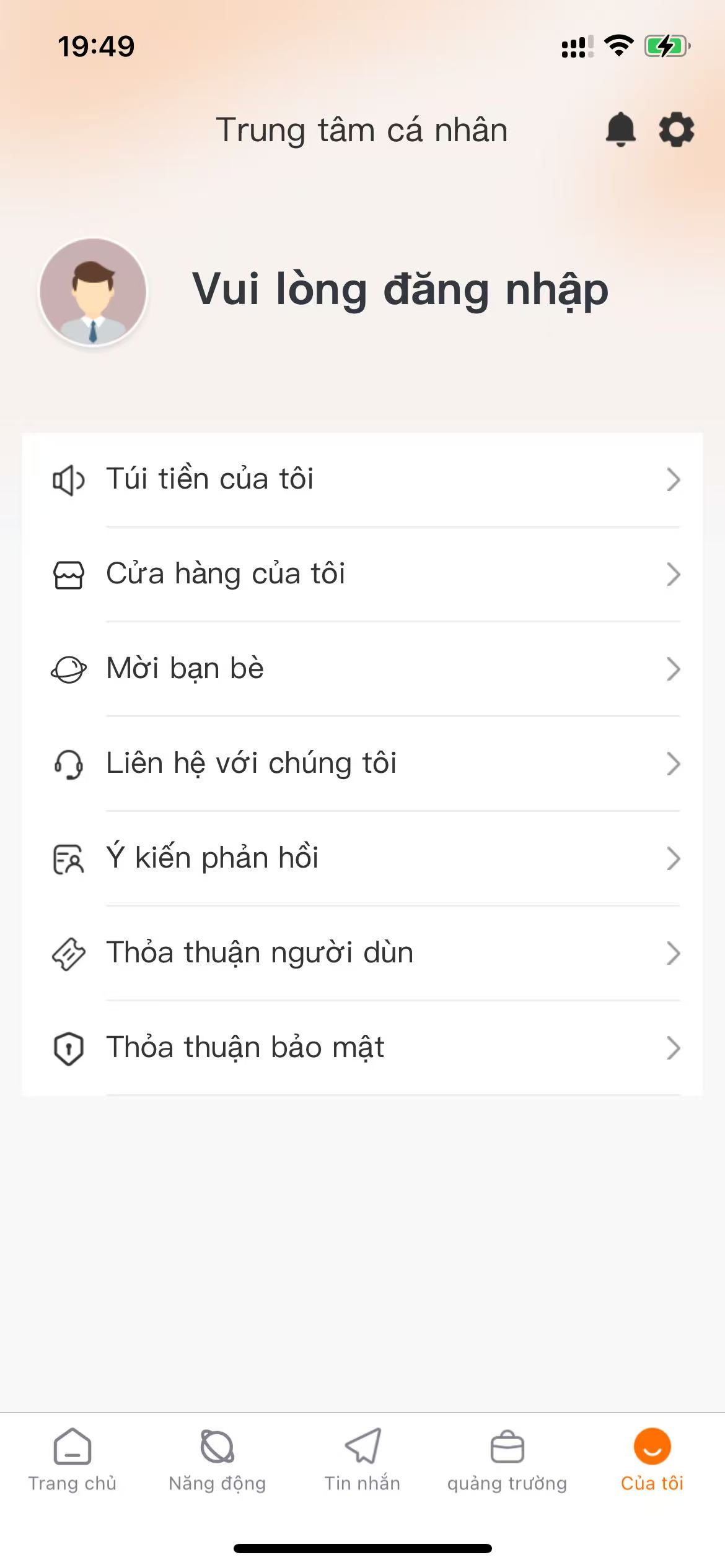This screenshot has height=1568, width=725.
Task: Switch to the quảng trường tab
Action: pyautogui.click(x=507, y=1460)
